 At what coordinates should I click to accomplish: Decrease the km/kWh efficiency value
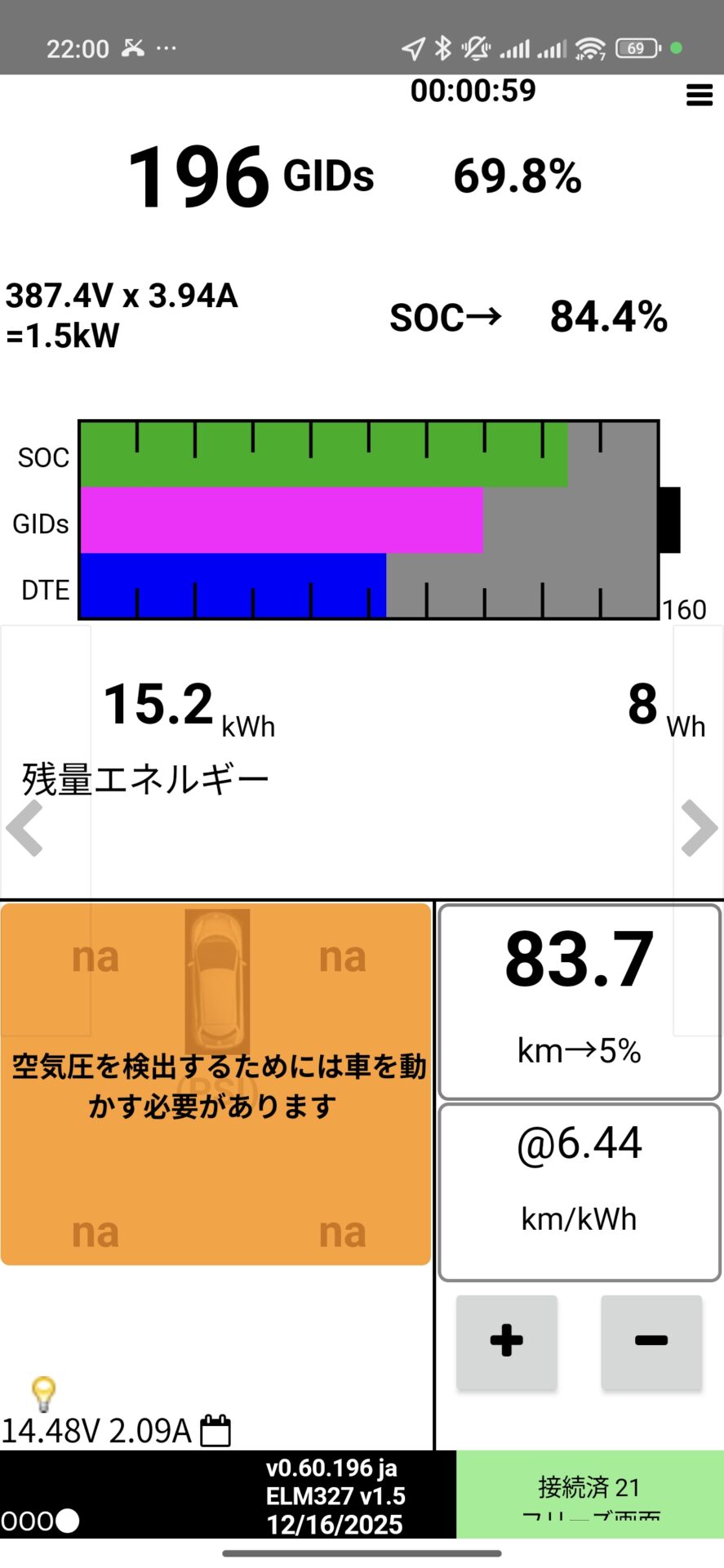point(651,1341)
